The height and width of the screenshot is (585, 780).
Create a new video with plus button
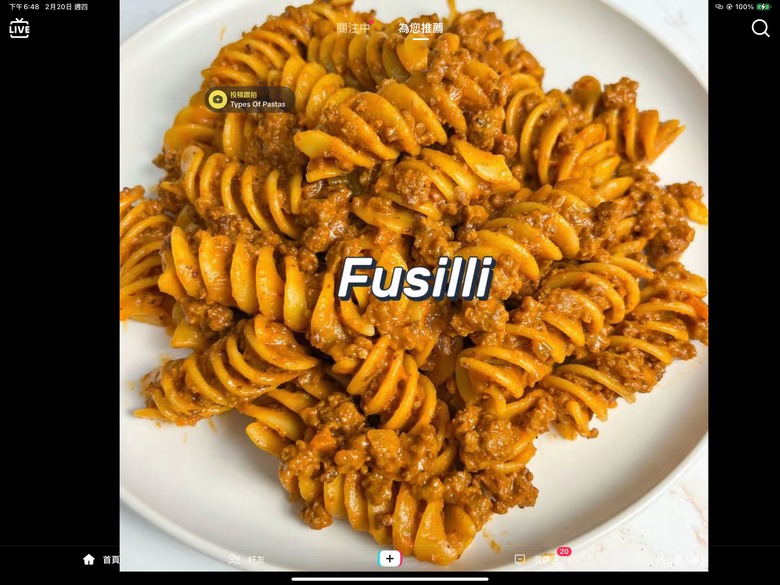pyautogui.click(x=390, y=559)
